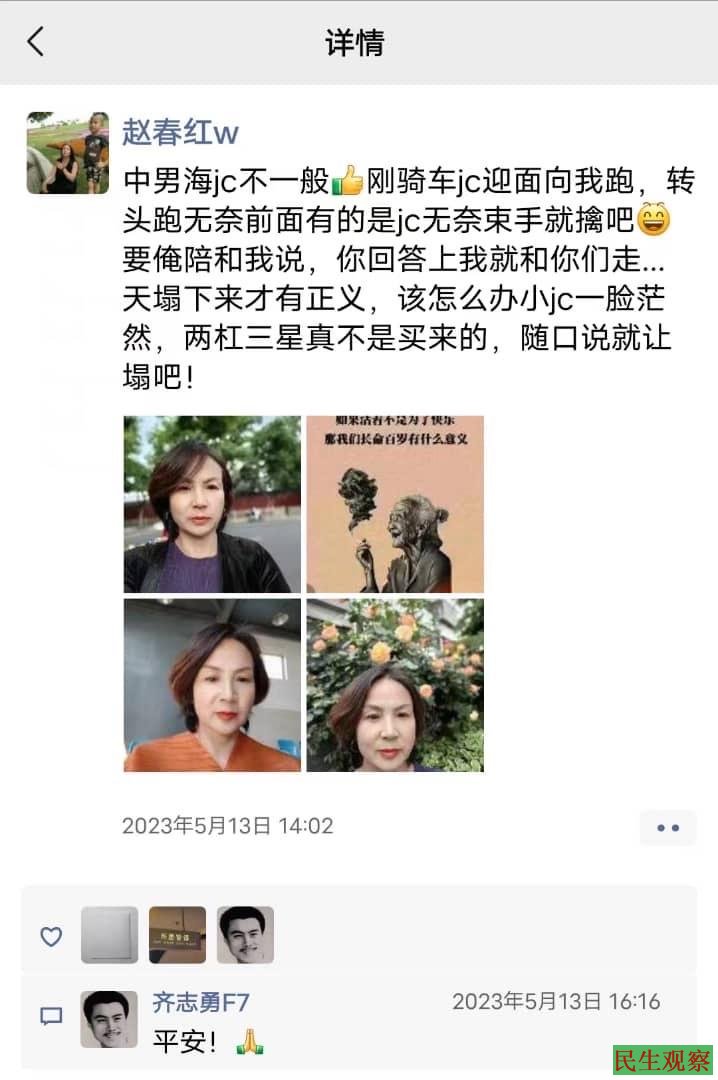The height and width of the screenshot is (1080, 718).
Task: Open the two-dot like and comment menu
Action: click(667, 827)
